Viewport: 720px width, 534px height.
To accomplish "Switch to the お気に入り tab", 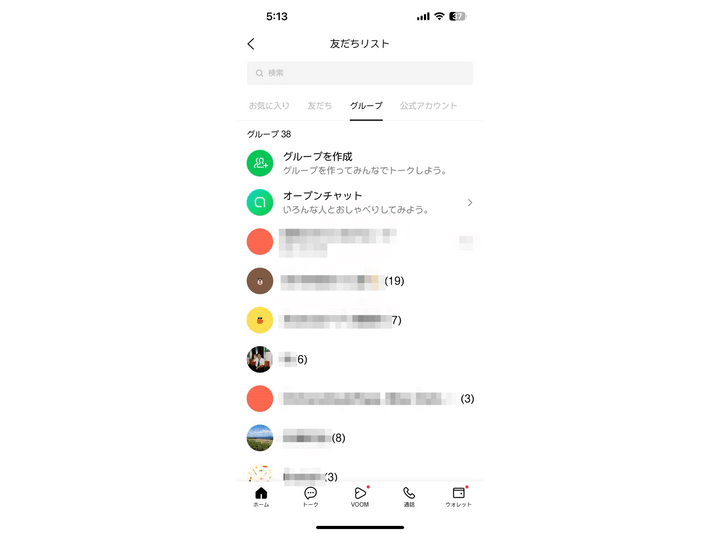I will (268, 106).
